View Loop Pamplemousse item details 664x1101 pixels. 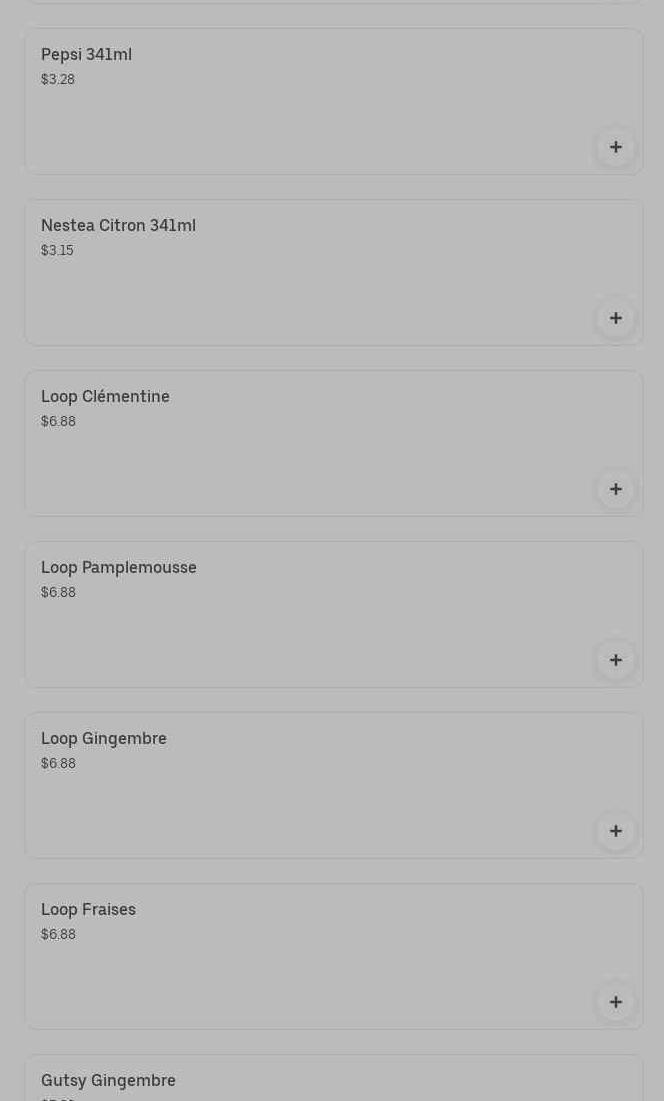[x=300, y=614]
